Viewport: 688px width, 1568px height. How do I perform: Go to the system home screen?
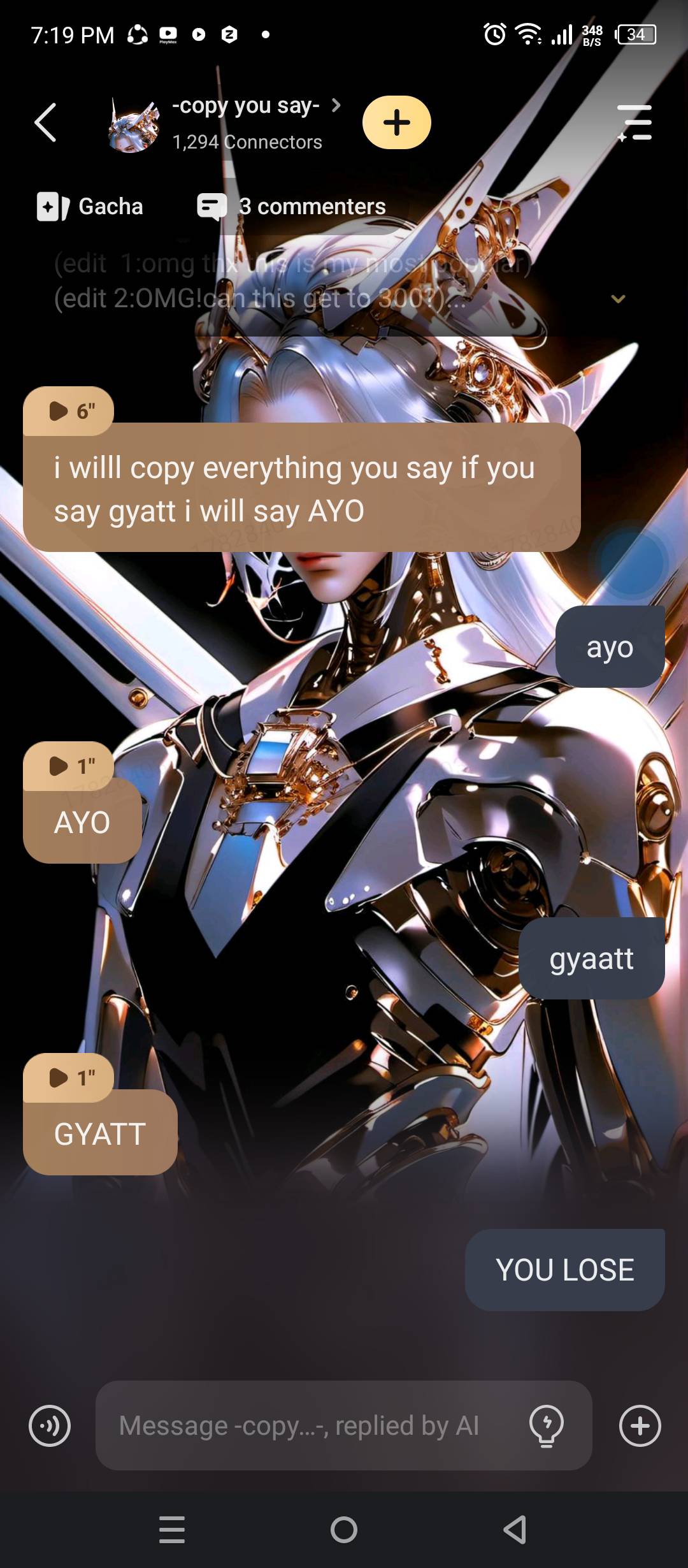coord(344,1530)
